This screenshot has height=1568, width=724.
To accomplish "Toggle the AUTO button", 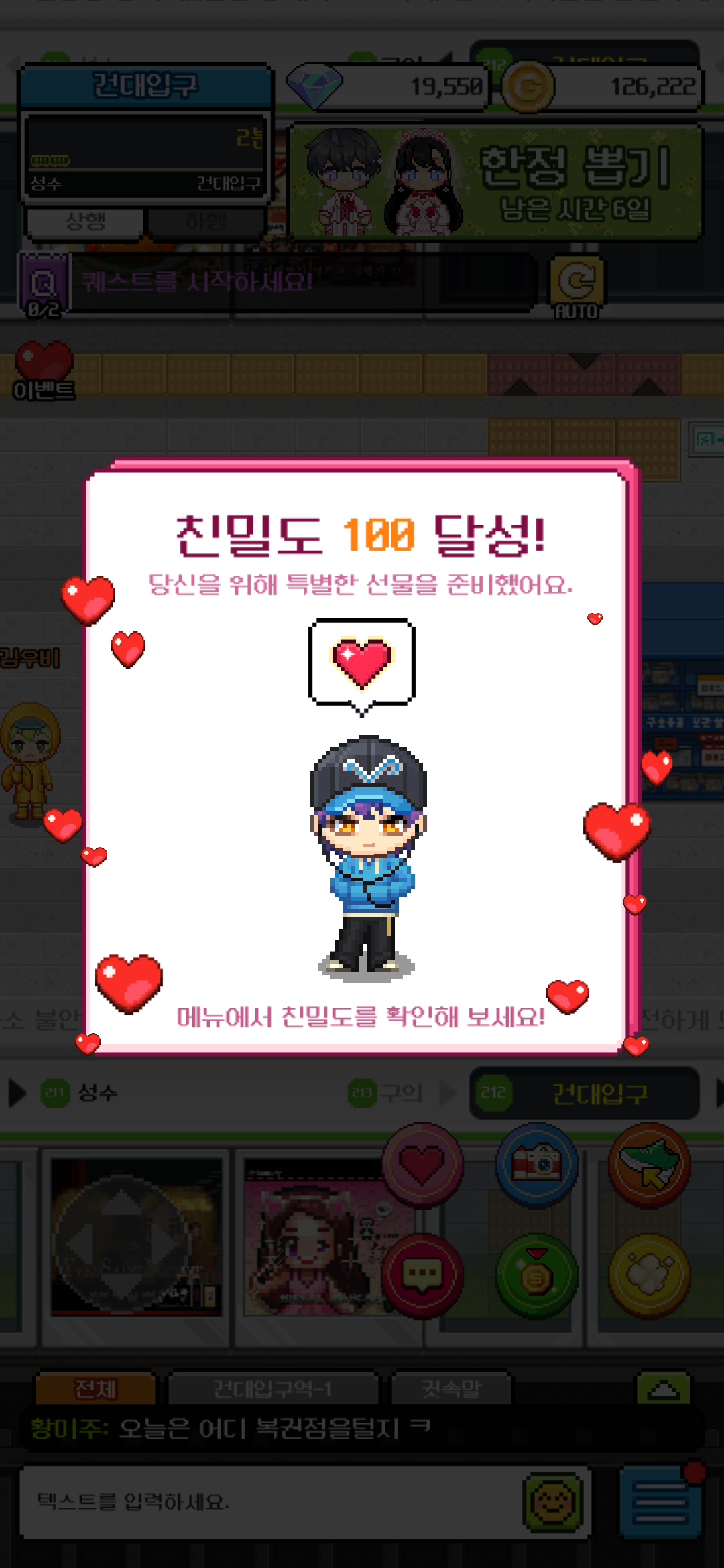I will (577, 288).
